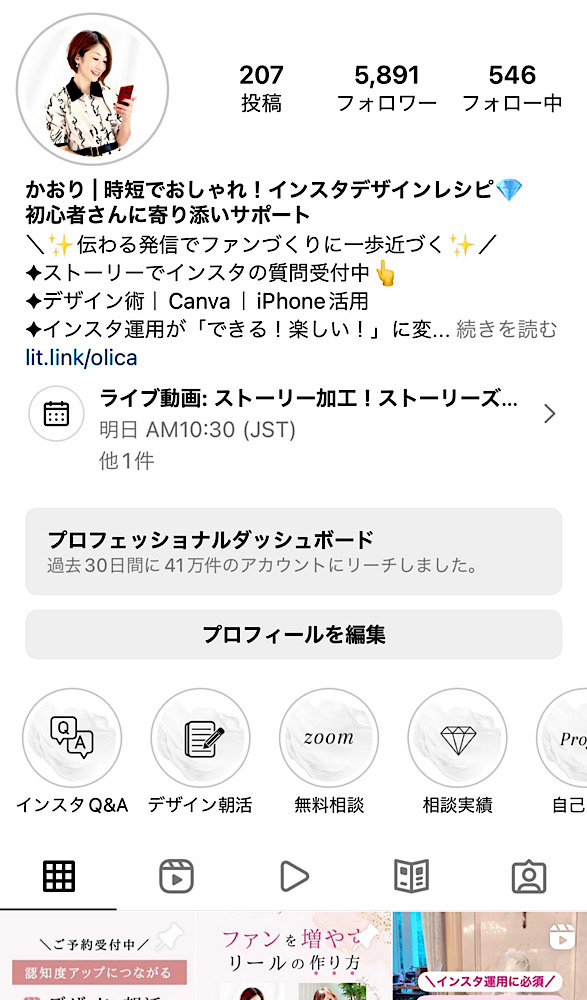Expand bio with 続きを読む
The image size is (587, 1000).
click(x=507, y=330)
